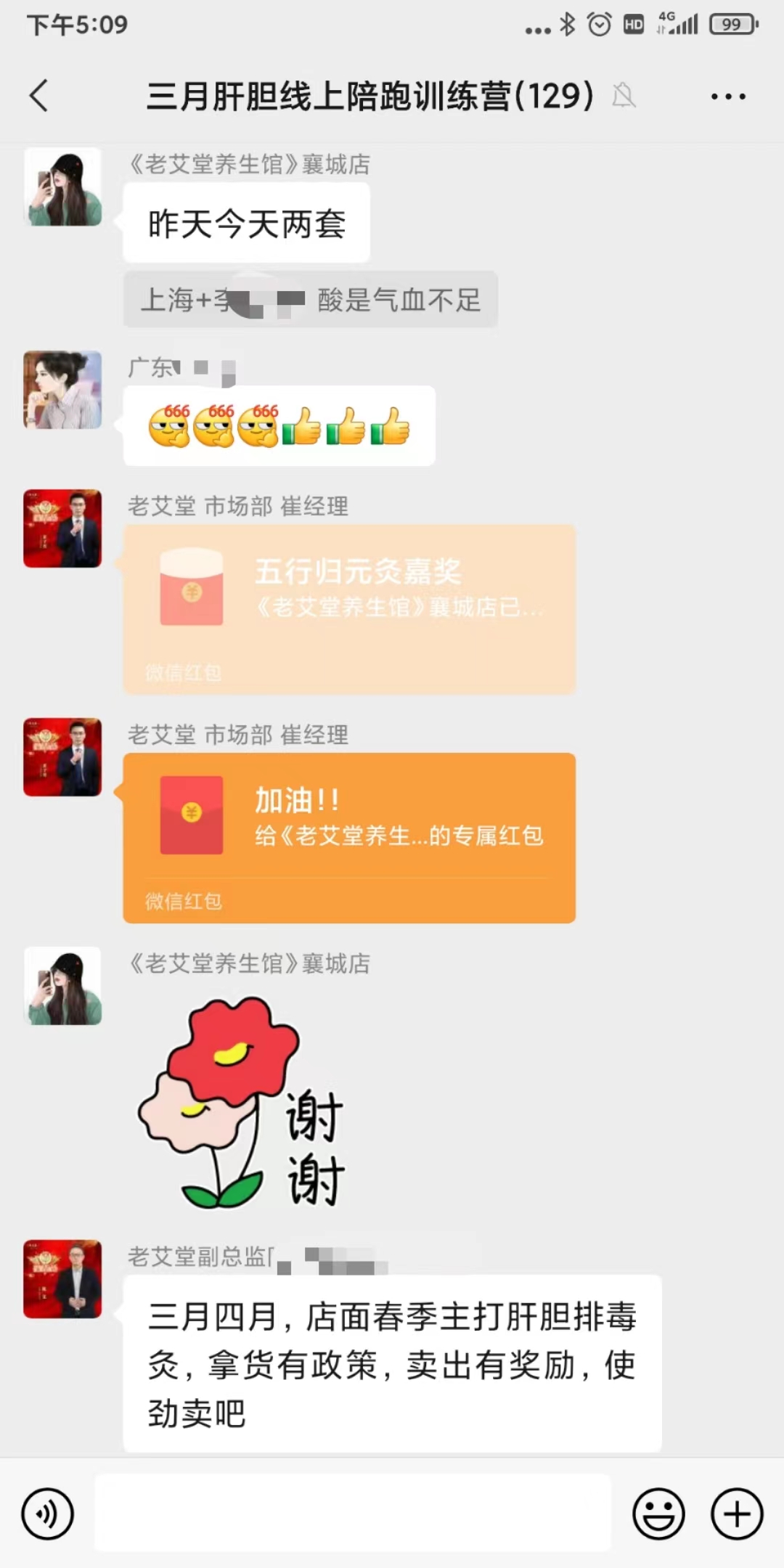
Task: Switch to voice message input
Action: pyautogui.click(x=48, y=1514)
